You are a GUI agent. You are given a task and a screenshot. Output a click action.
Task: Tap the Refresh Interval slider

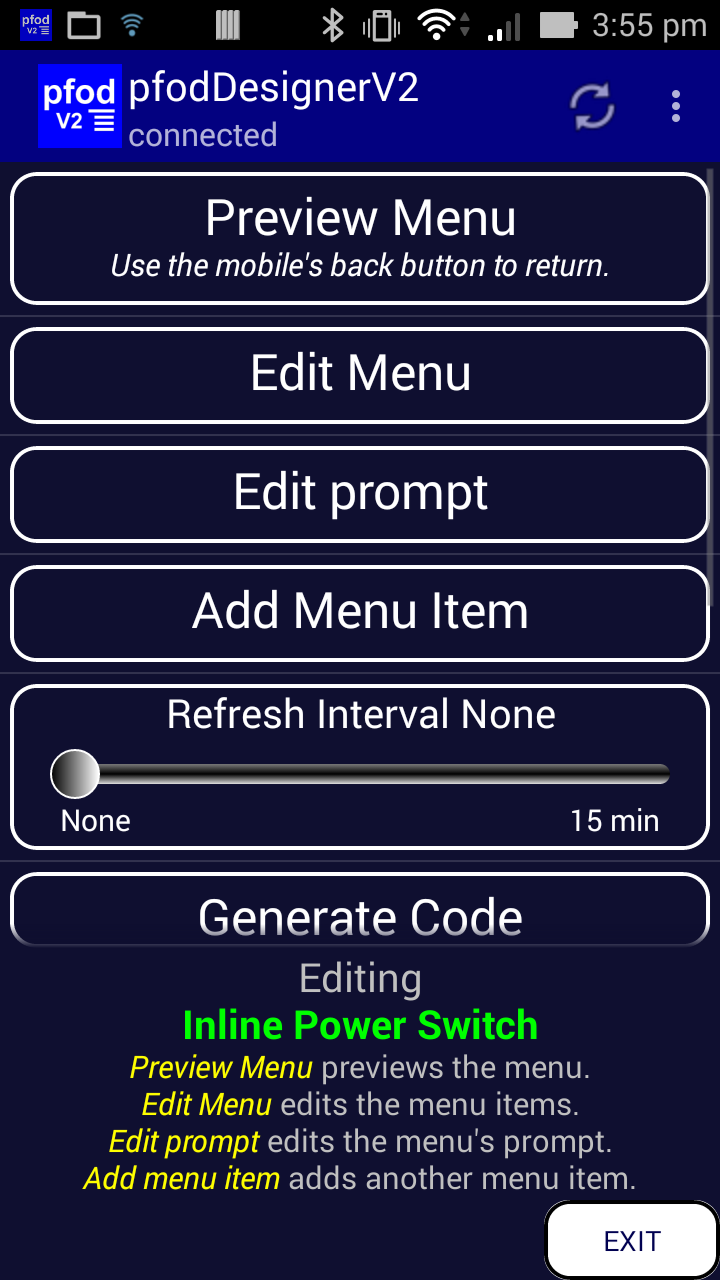(x=360, y=774)
